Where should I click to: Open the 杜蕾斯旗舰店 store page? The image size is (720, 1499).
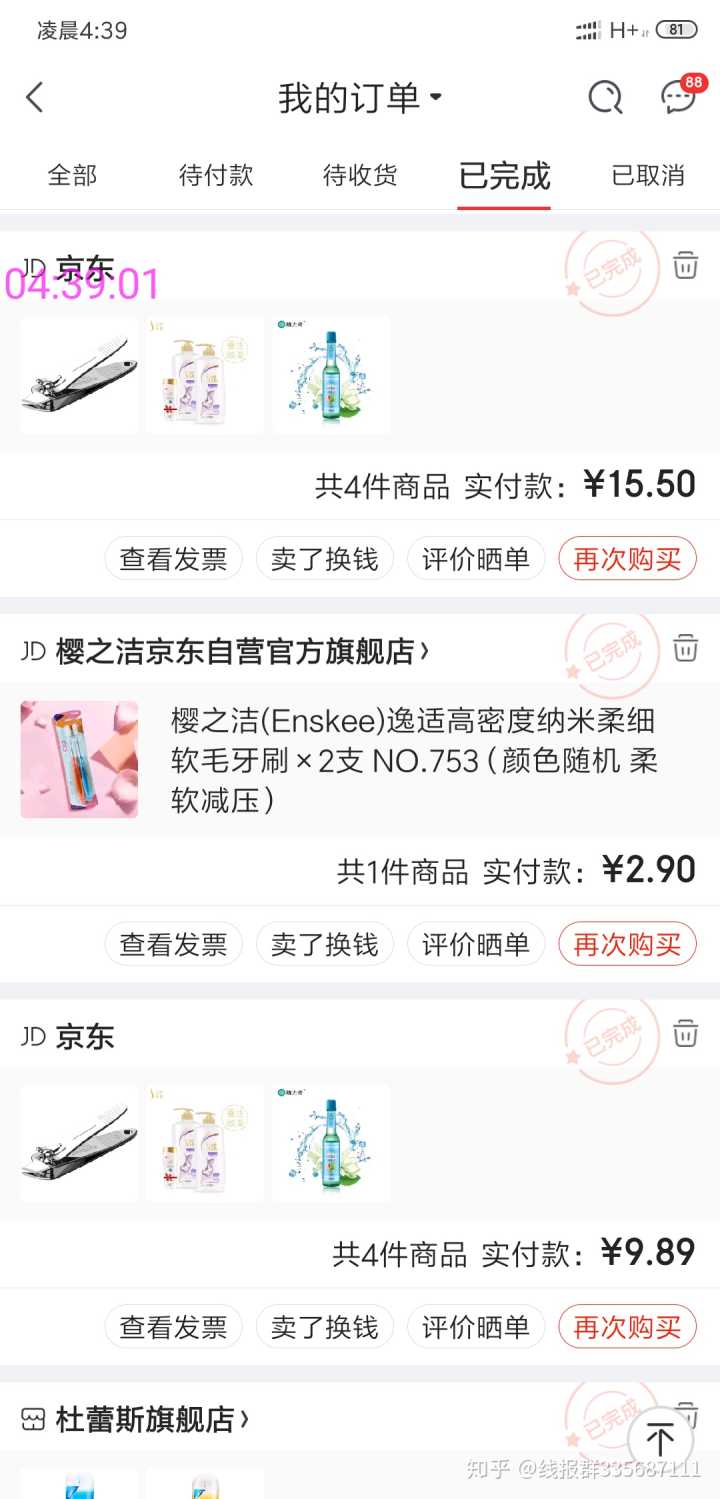click(x=150, y=1419)
